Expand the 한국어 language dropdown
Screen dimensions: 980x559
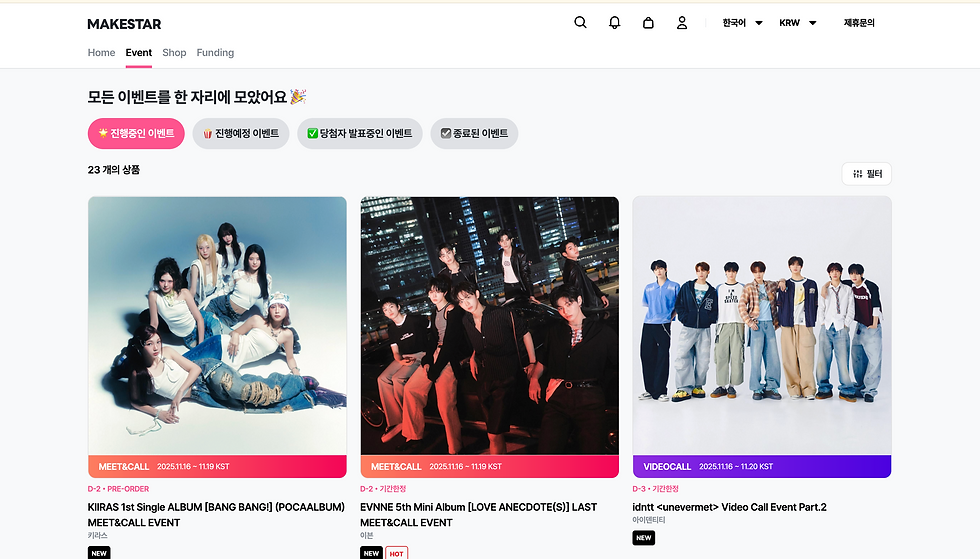[x=742, y=23]
